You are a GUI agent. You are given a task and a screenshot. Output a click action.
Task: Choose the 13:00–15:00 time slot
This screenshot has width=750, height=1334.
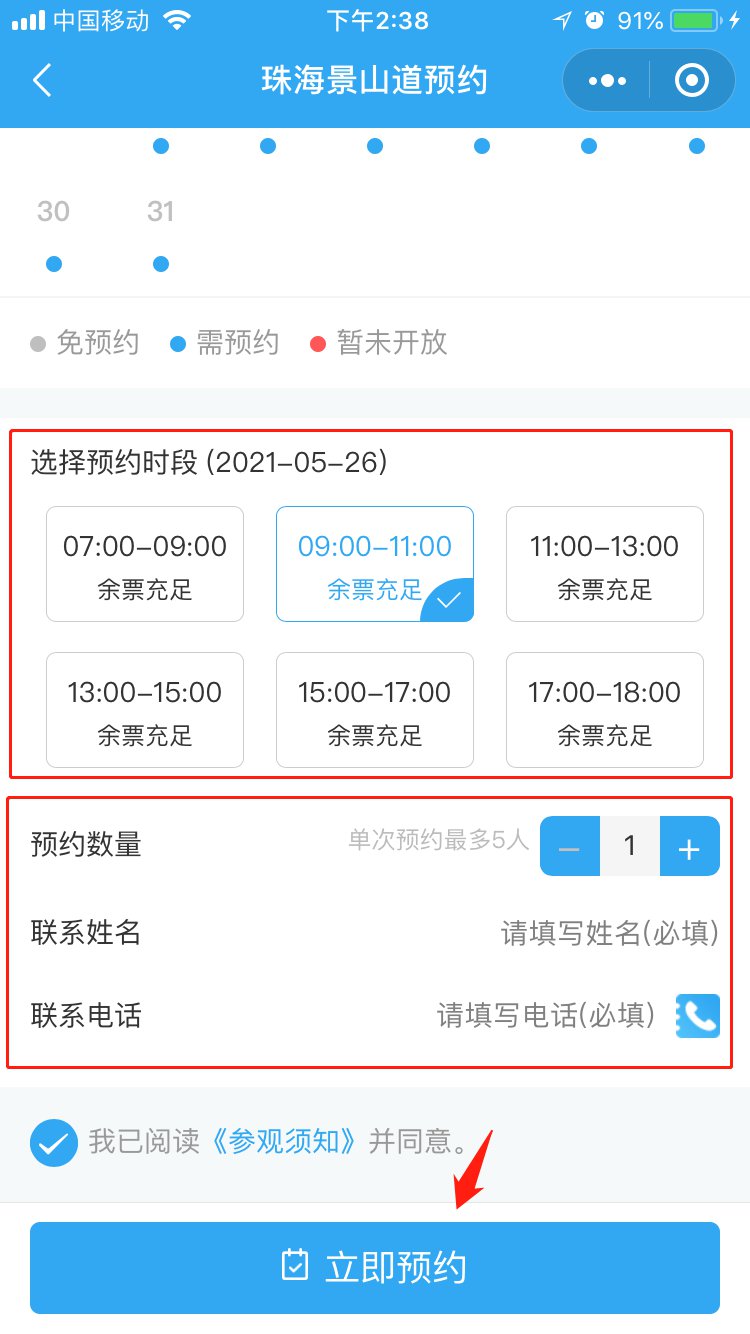(x=145, y=710)
